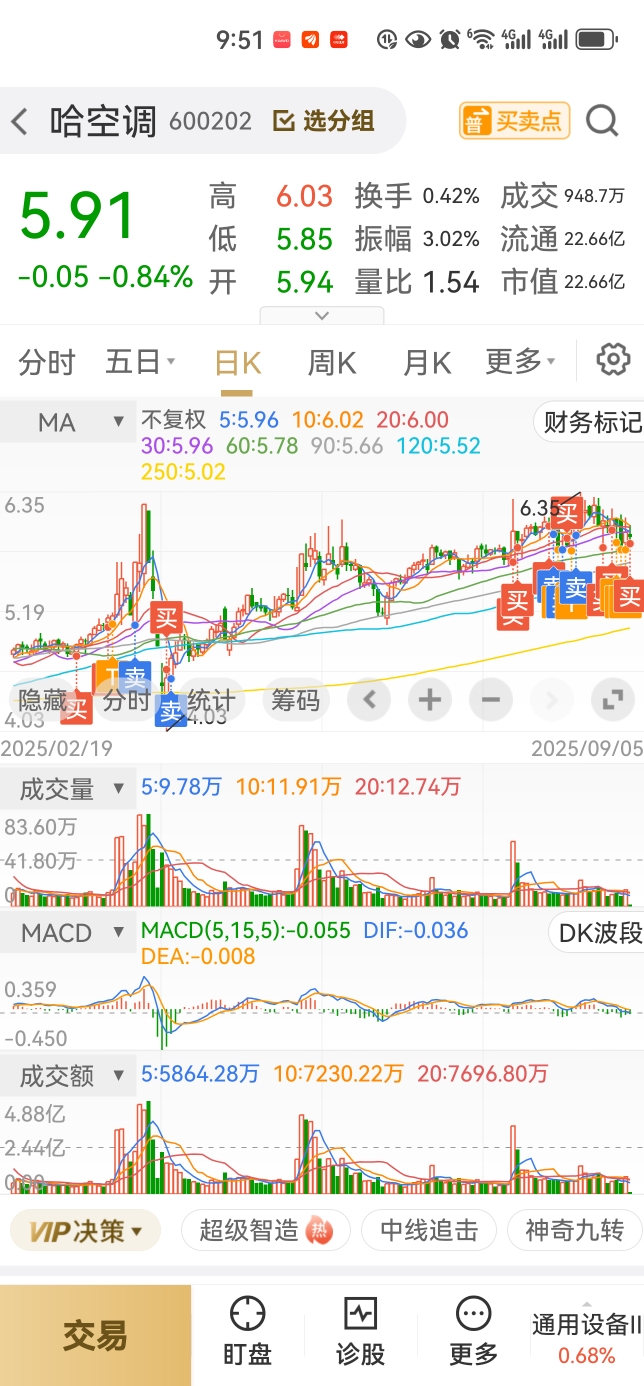Switch to the 月K tab

click(x=427, y=361)
